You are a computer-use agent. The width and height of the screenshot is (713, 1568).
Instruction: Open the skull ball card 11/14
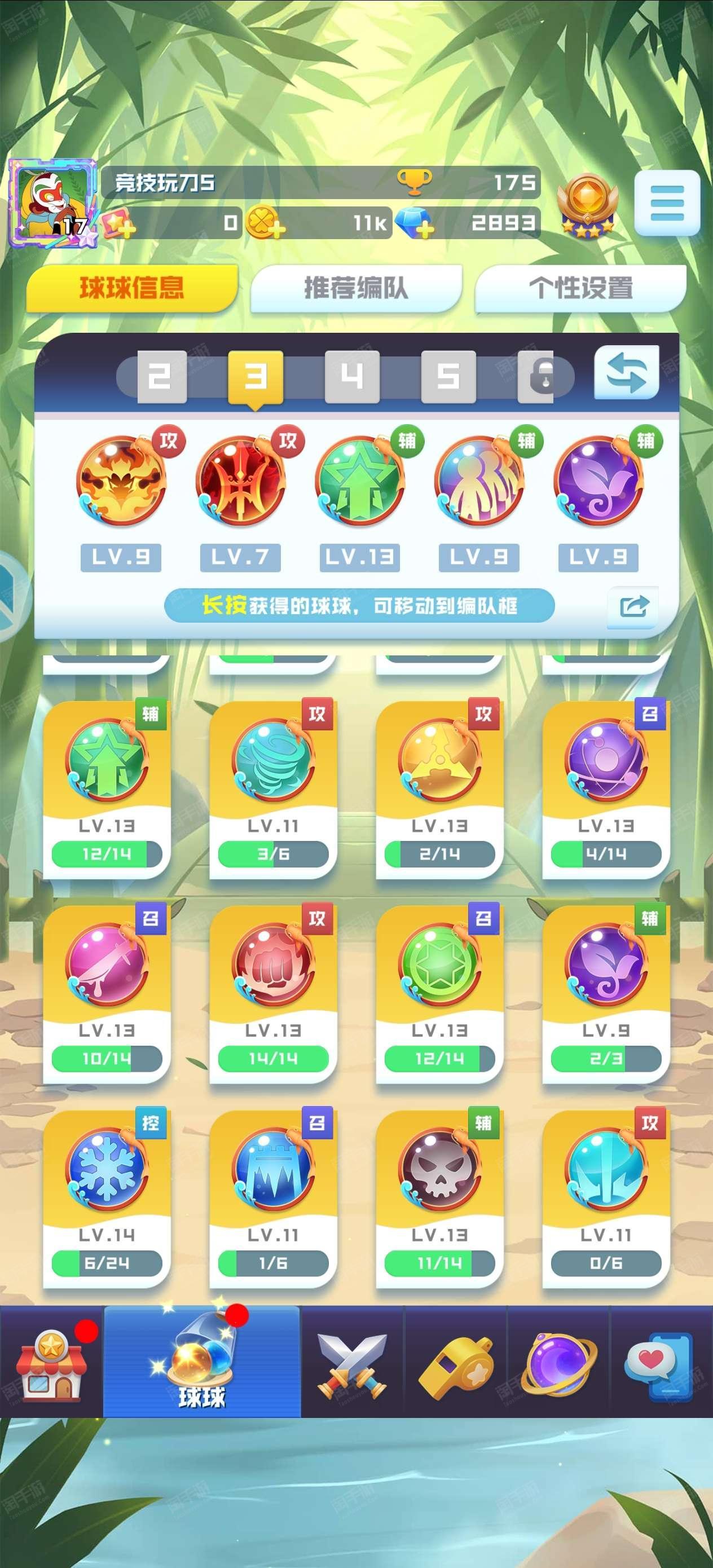[439, 1197]
